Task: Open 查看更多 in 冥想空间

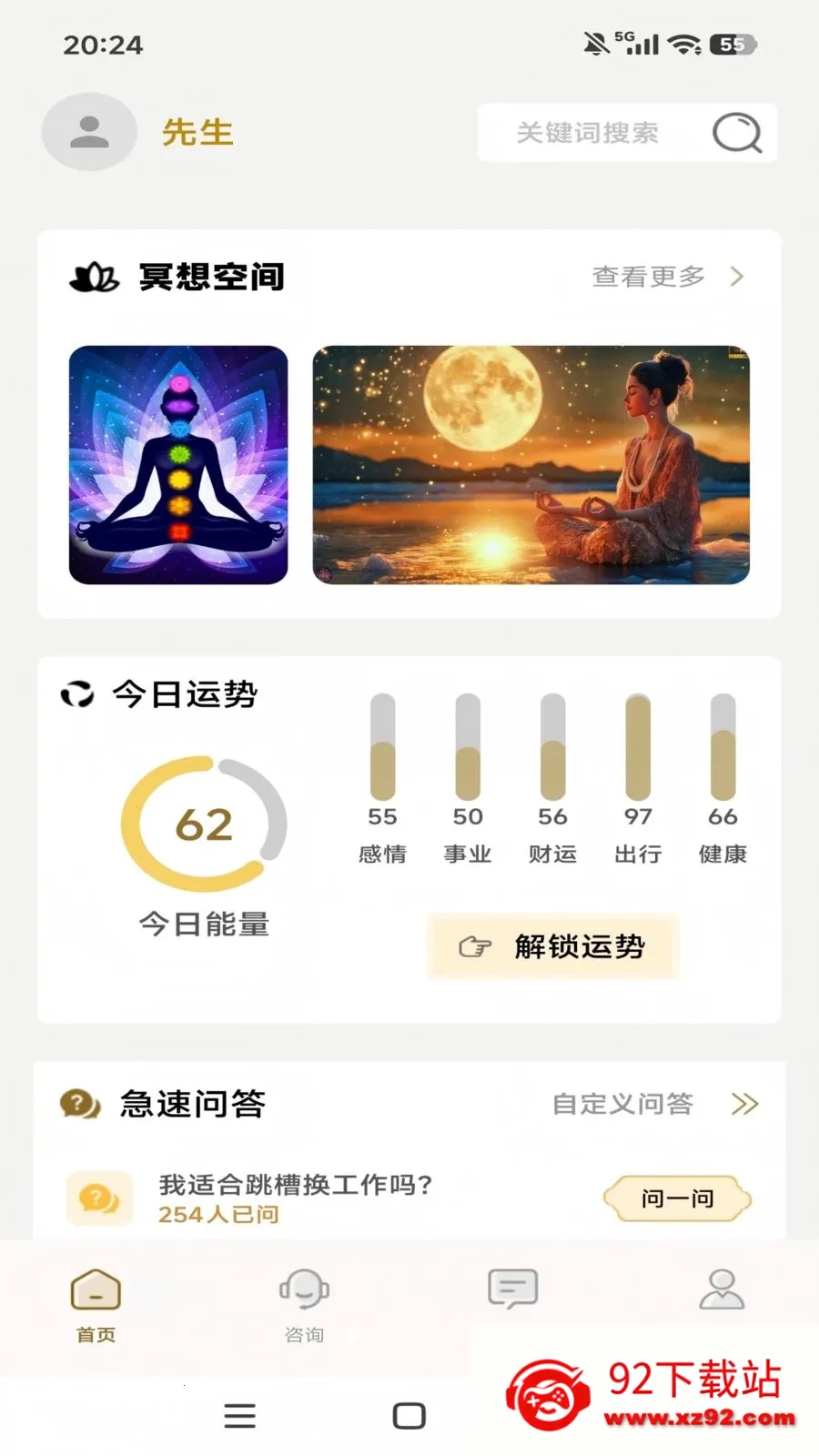Action: [x=669, y=277]
